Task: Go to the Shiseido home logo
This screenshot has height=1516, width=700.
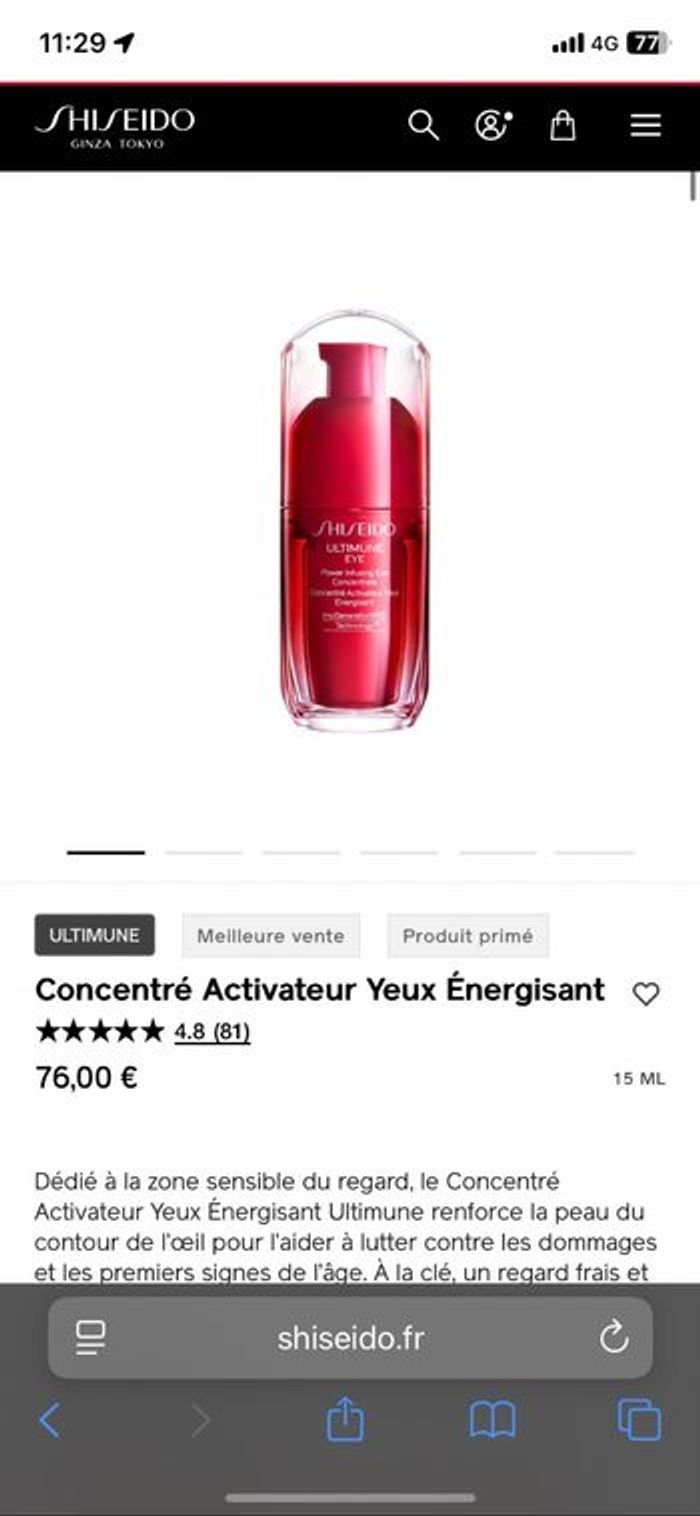Action: coord(115,126)
